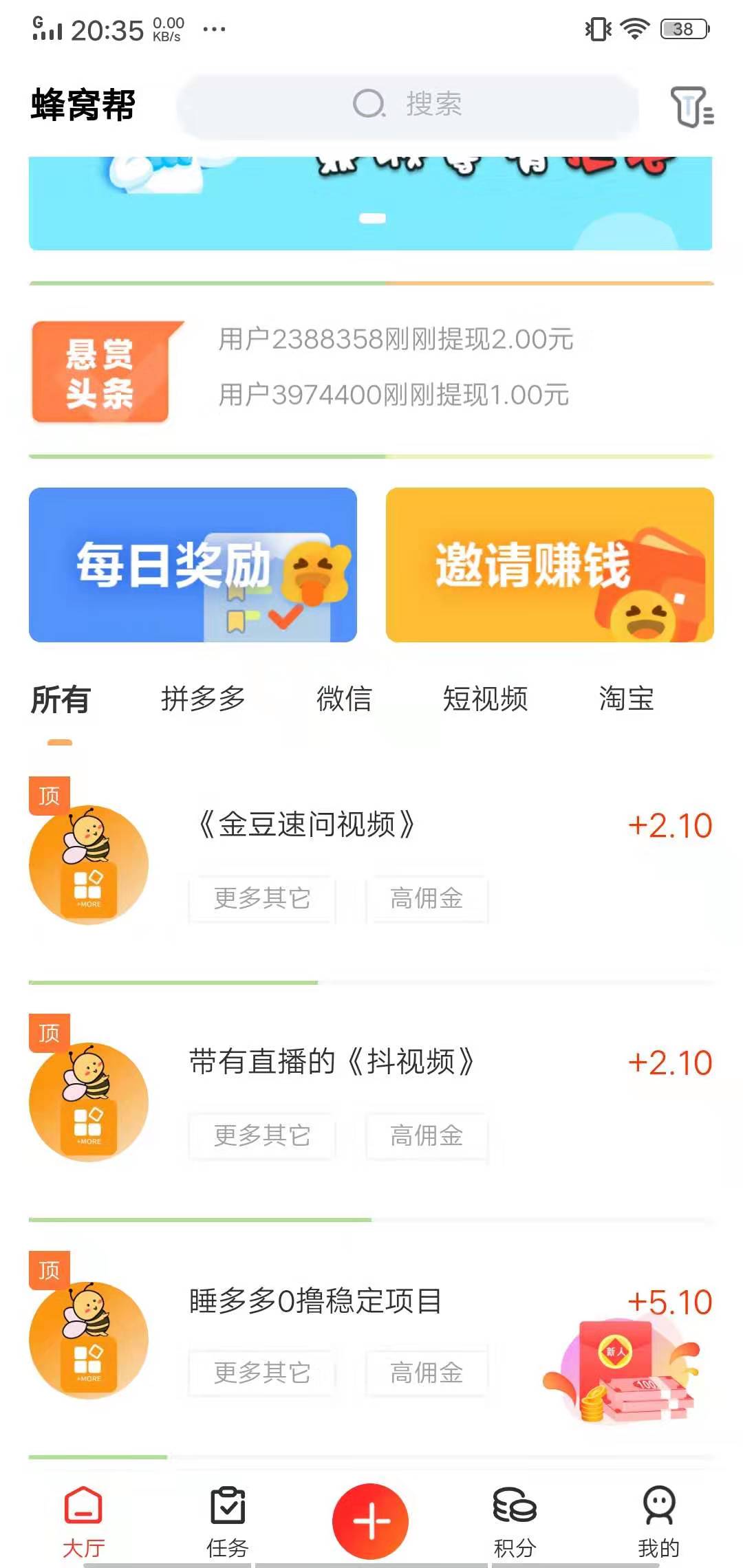The width and height of the screenshot is (743, 1568).
Task: Open the search bar magnifier icon
Action: pyautogui.click(x=369, y=105)
